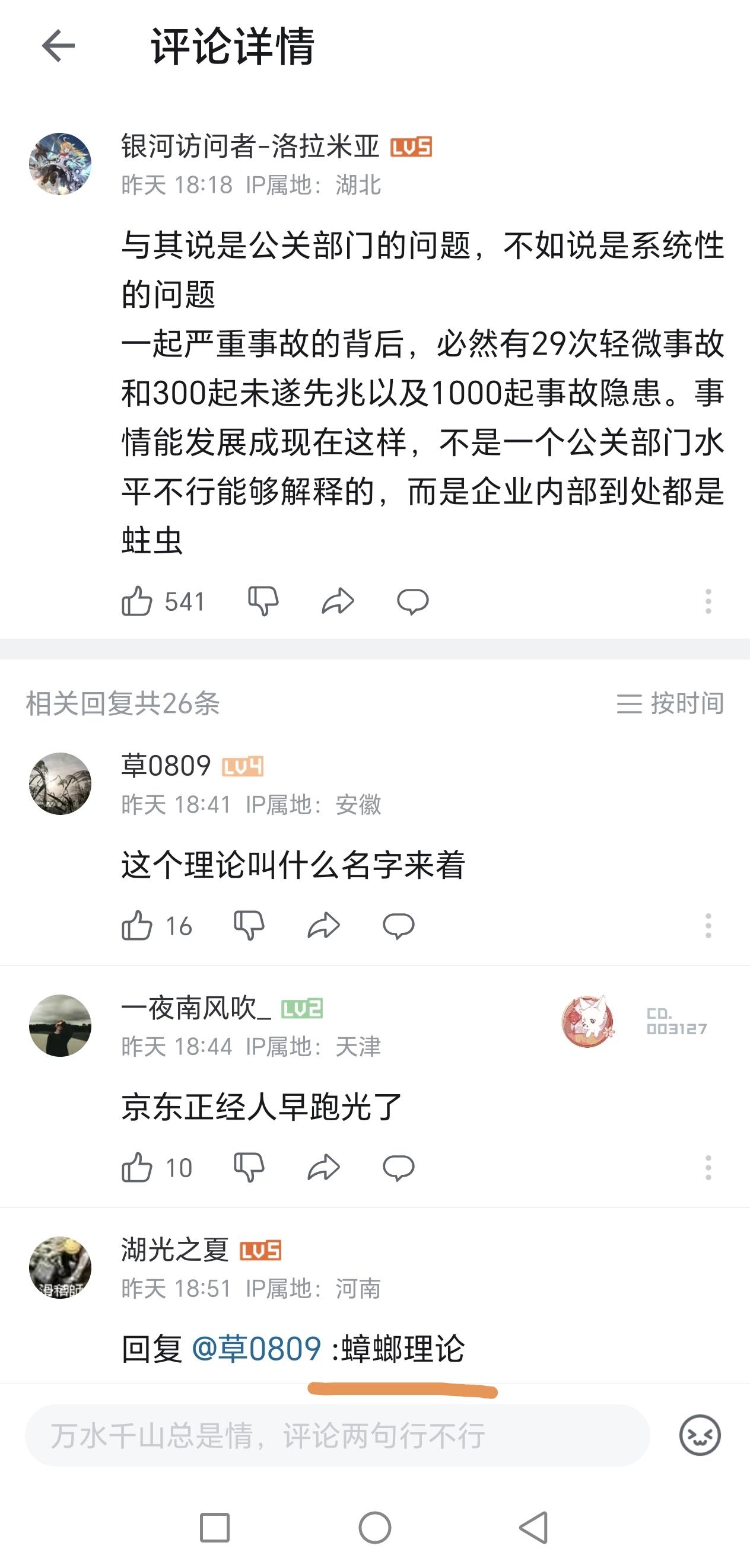Change reply sorting via 按时间

coord(670,703)
